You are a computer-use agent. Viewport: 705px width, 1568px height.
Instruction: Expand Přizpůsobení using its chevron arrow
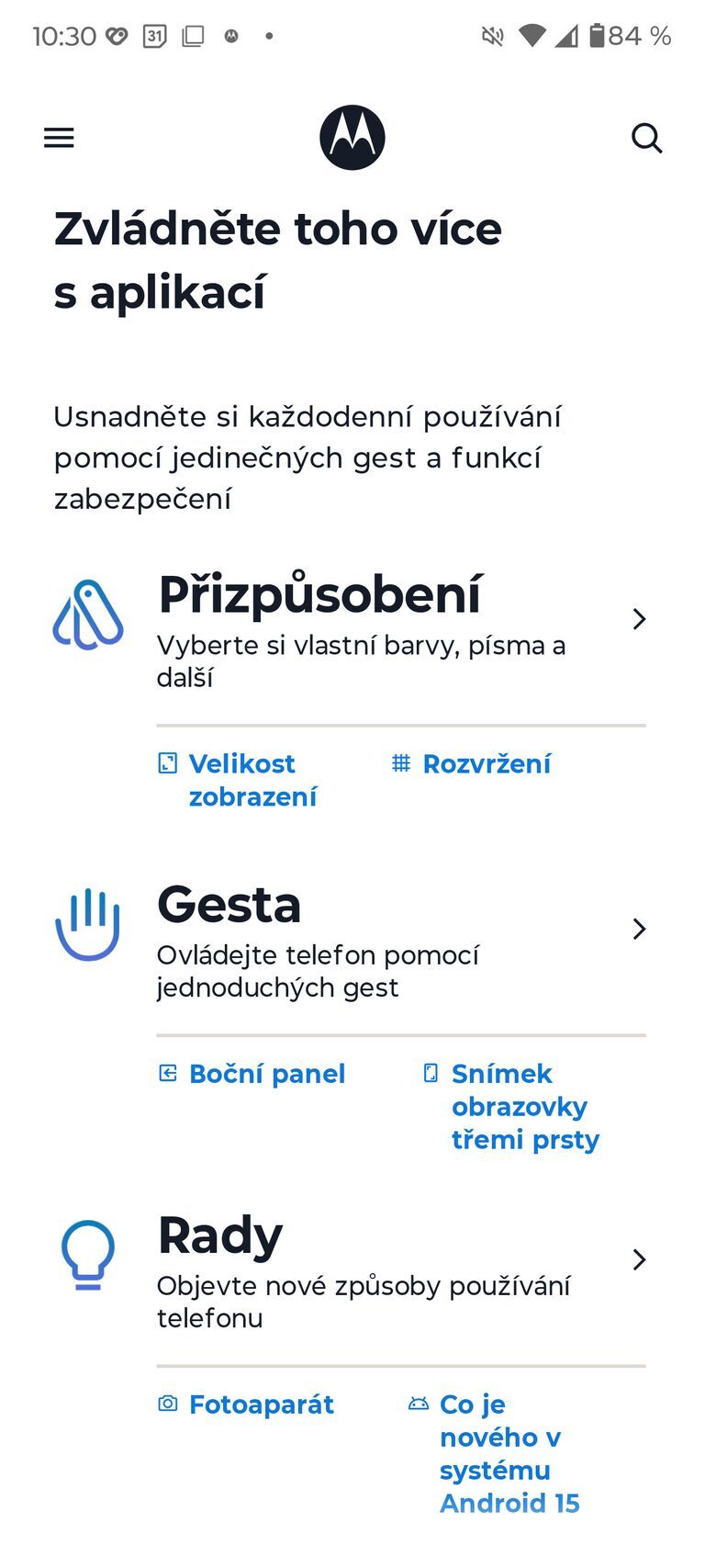639,619
